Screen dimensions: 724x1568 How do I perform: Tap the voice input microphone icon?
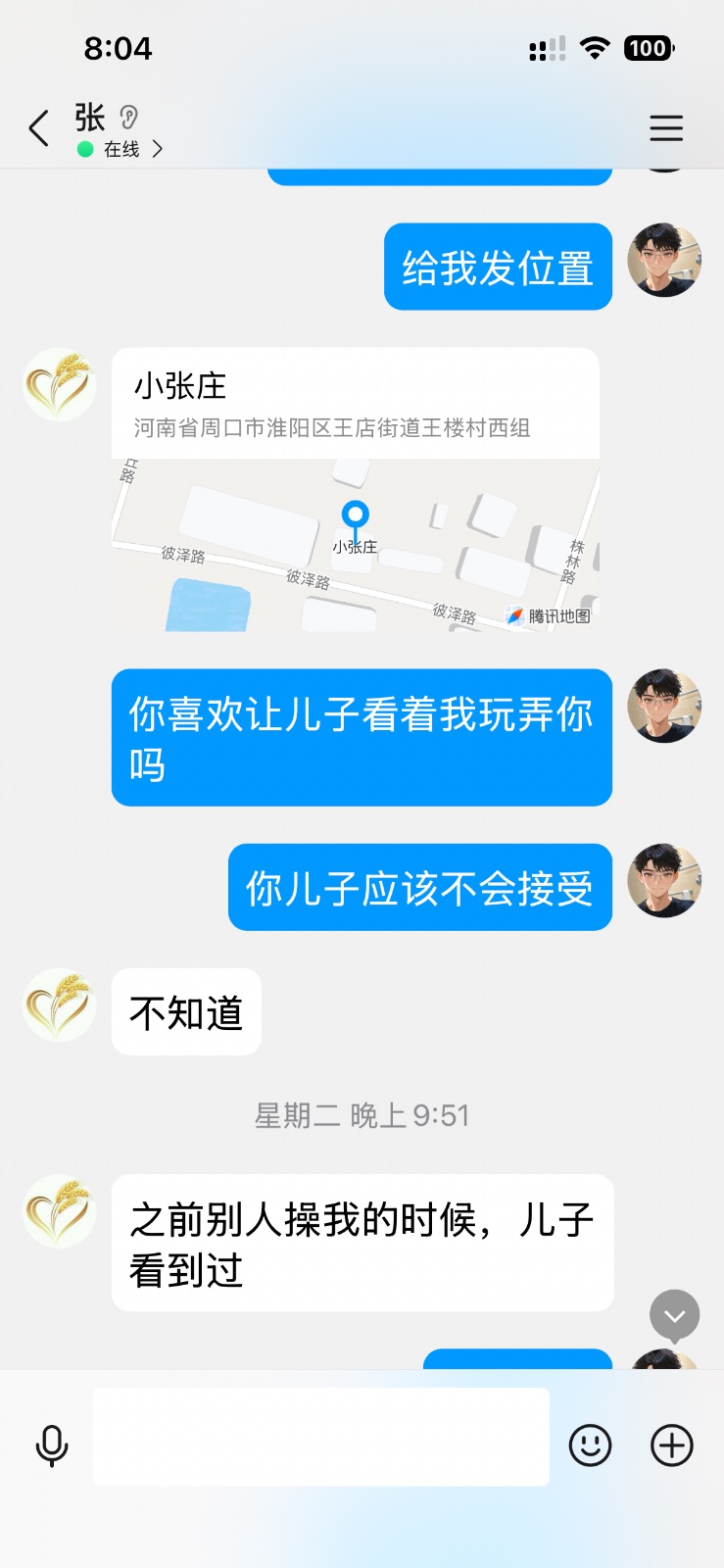coord(51,1444)
